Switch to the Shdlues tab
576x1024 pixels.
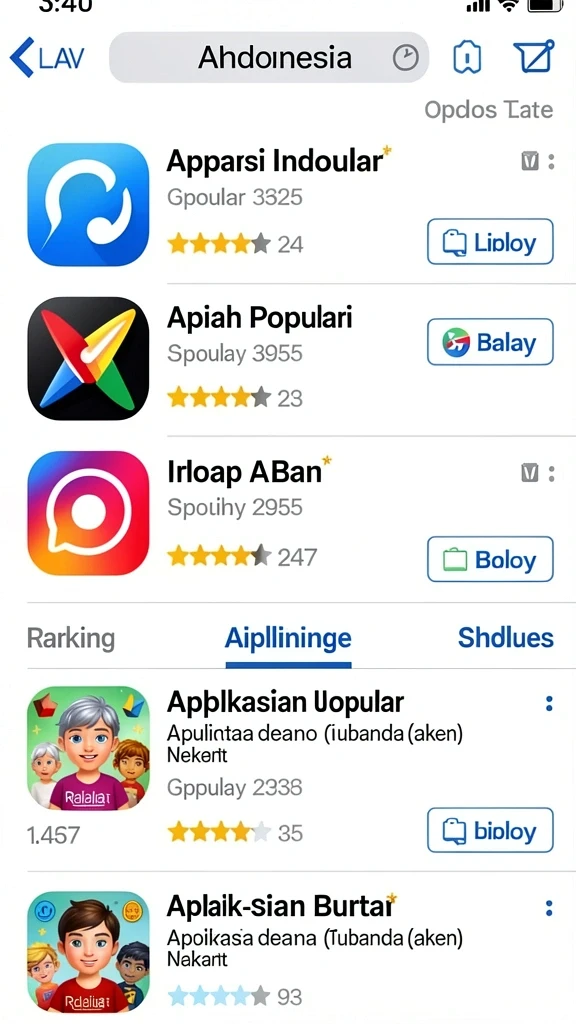505,637
